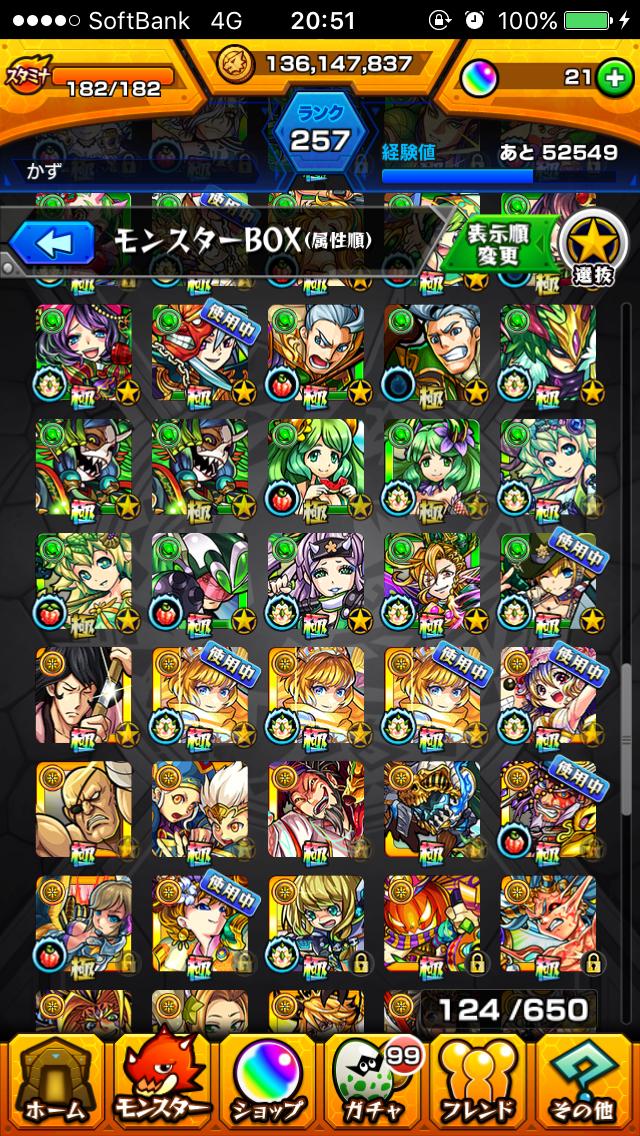
Task: Open the green-and-white masked monster tile
Action: tap(199, 581)
